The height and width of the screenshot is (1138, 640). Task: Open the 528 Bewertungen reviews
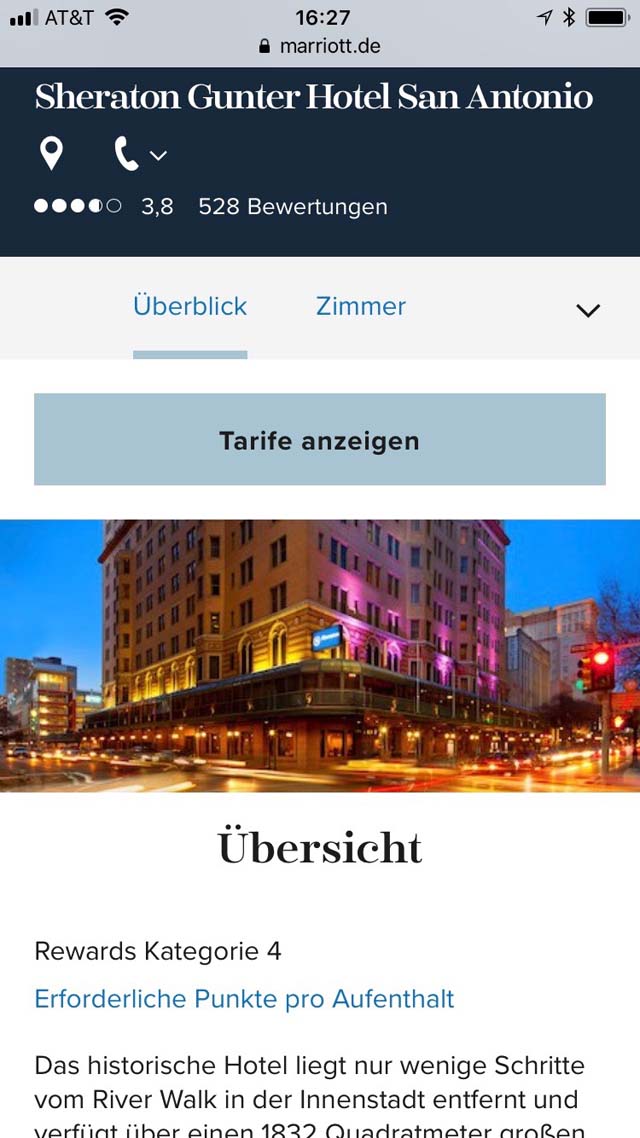292,207
